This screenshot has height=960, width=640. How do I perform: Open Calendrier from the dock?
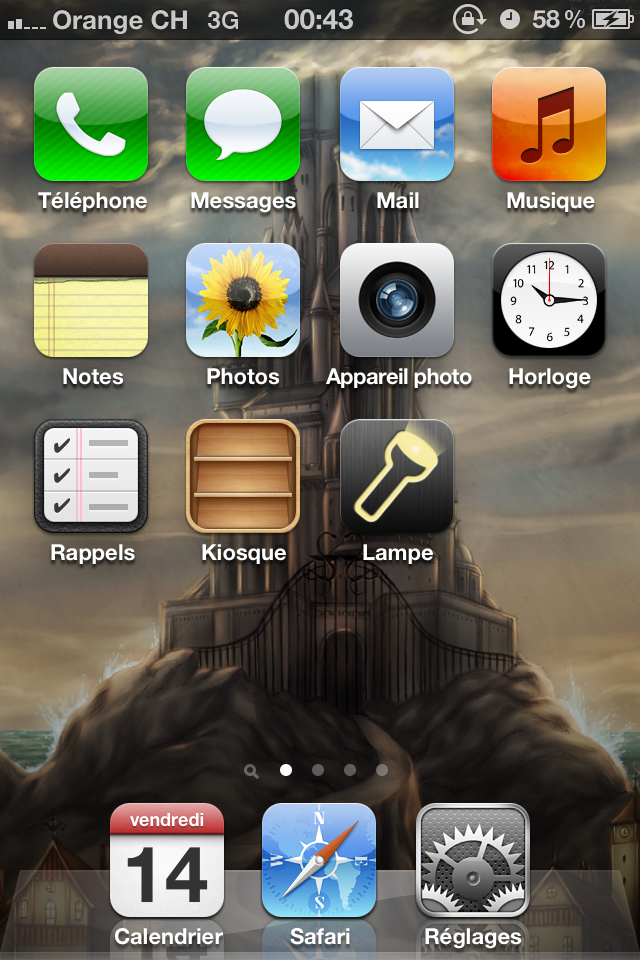click(x=167, y=861)
